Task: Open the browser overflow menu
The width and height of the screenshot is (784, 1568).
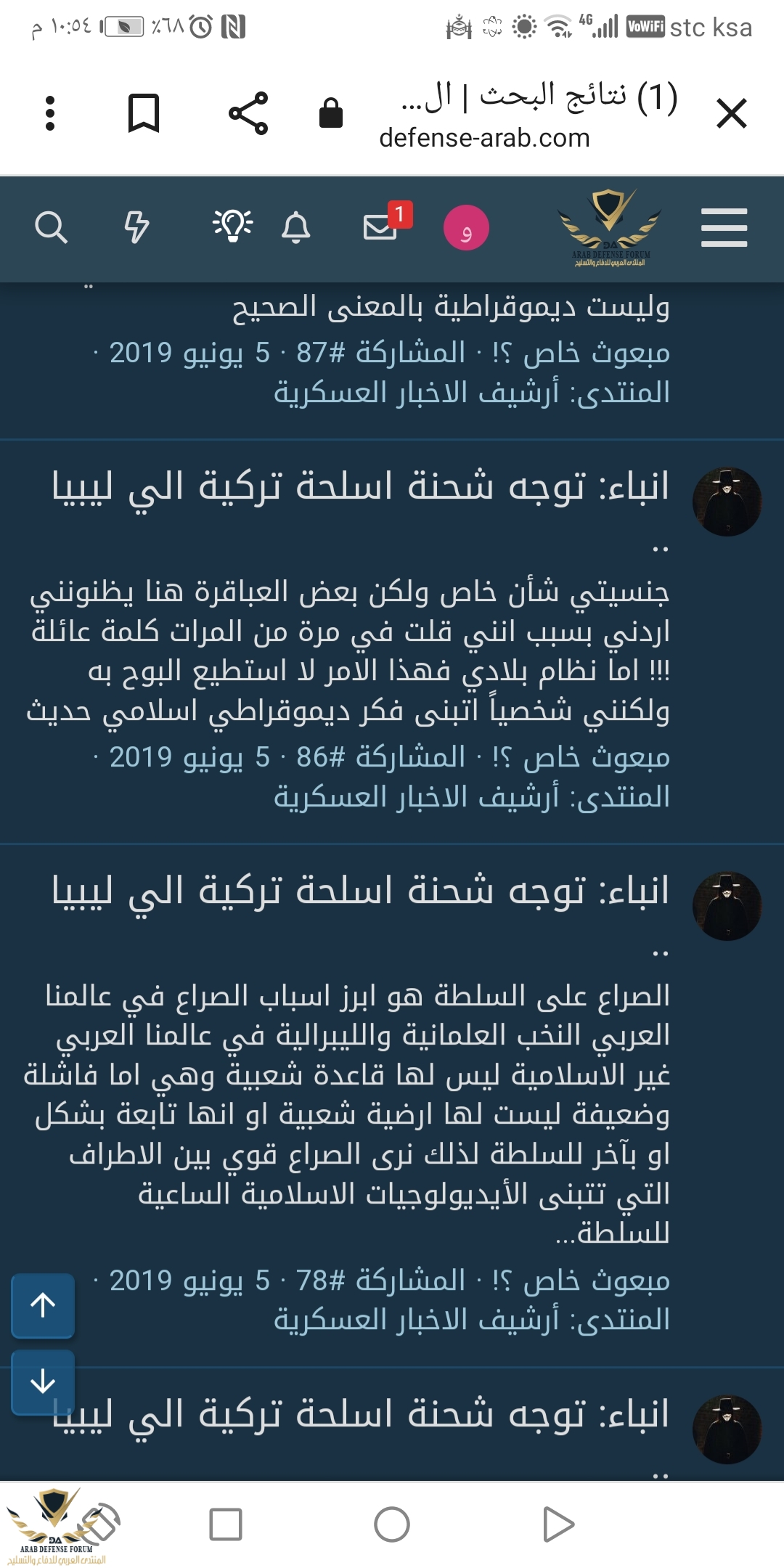Action: [50, 114]
